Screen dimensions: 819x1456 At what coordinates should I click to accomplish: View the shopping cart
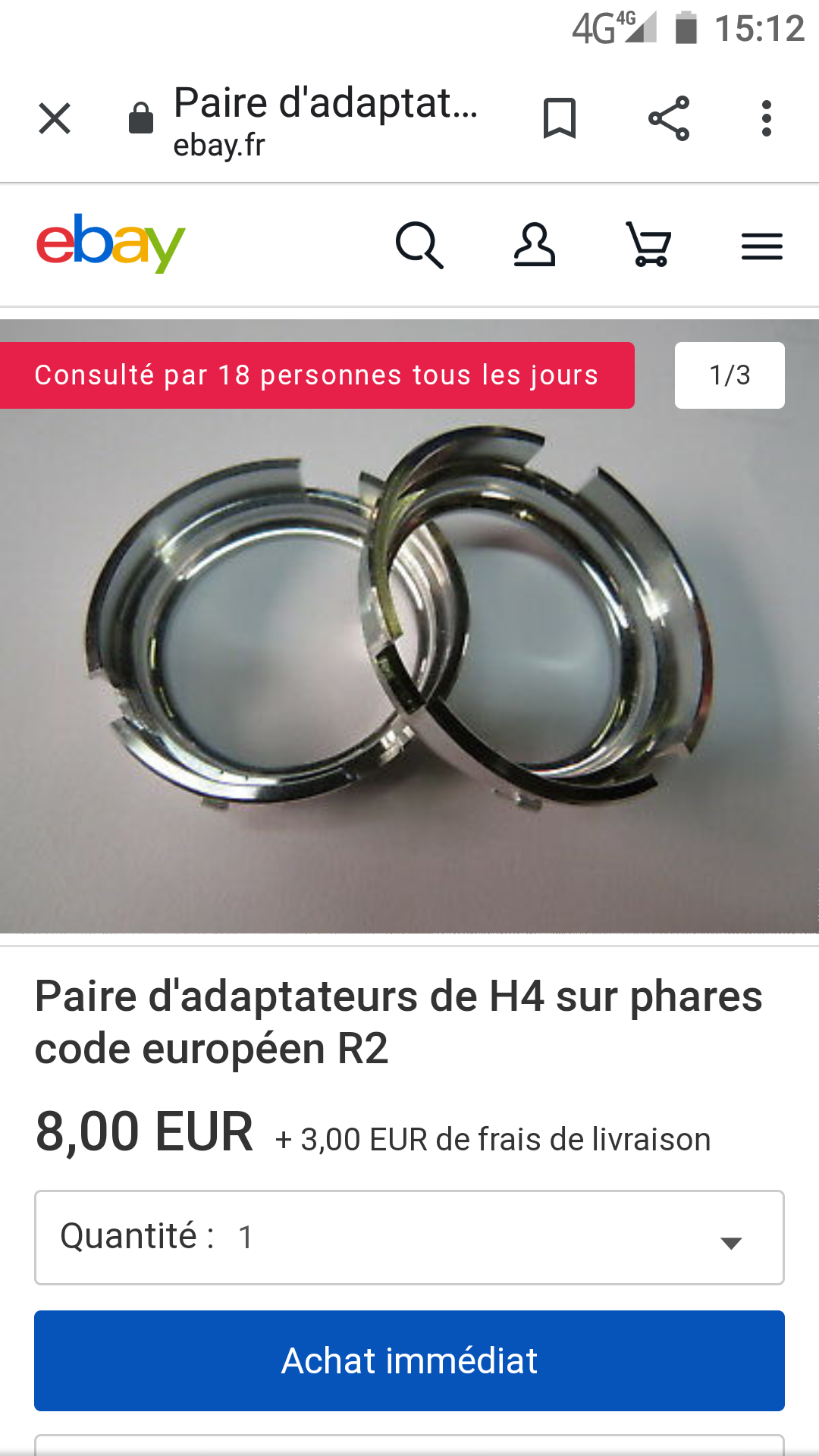pos(649,244)
